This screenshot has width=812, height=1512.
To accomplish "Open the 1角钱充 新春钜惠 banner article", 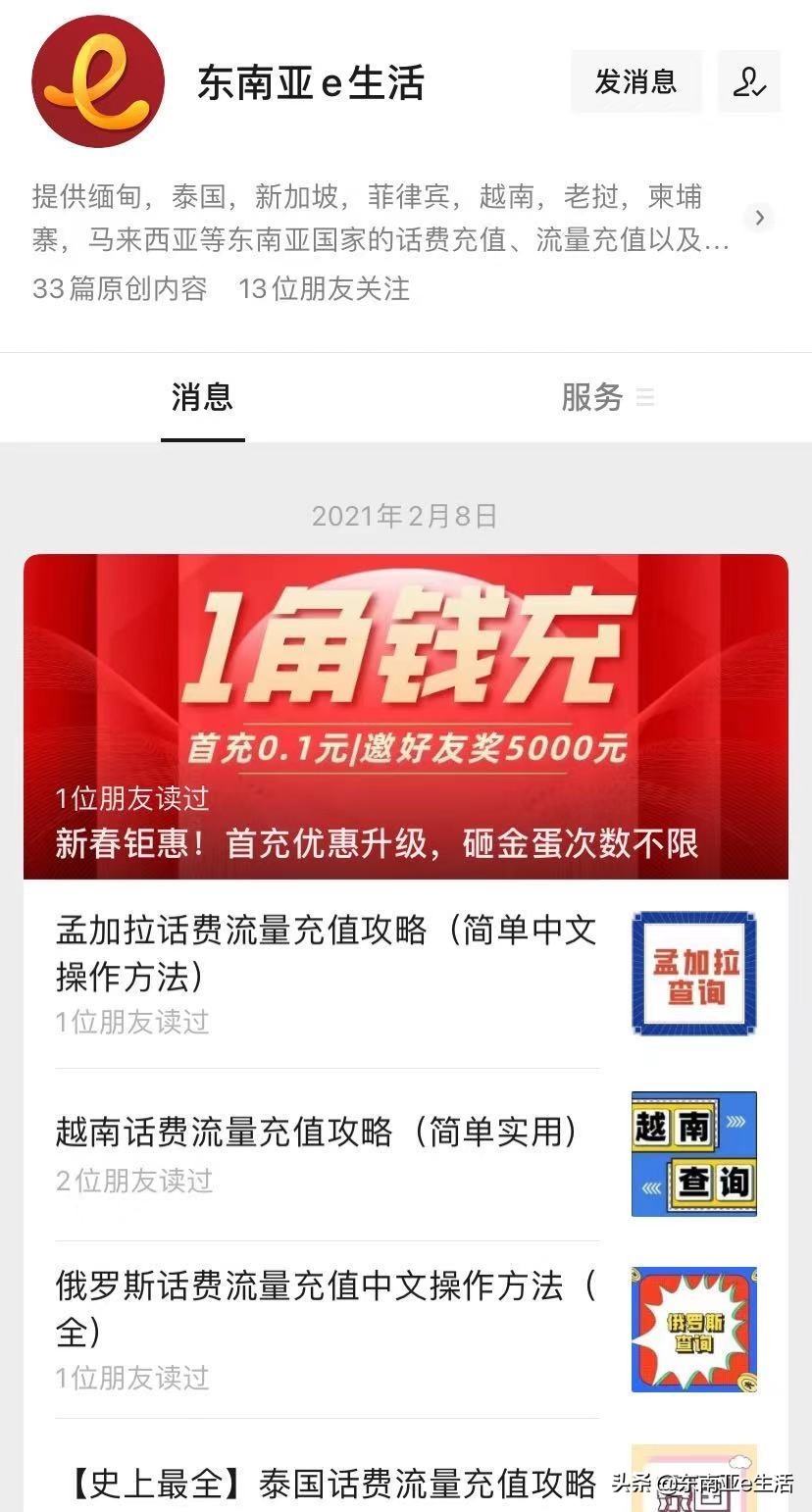I will [x=405, y=716].
